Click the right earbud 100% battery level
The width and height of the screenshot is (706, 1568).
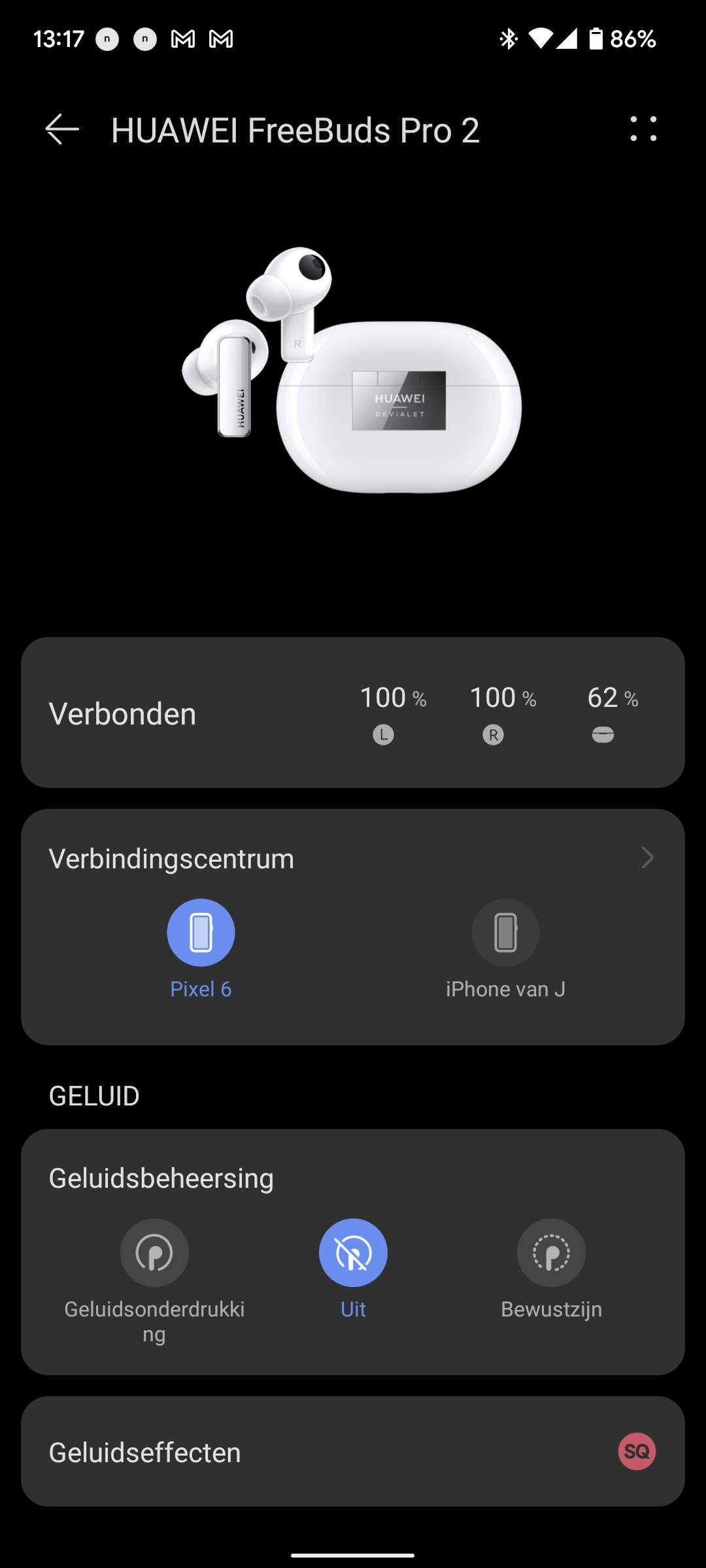coord(494,698)
